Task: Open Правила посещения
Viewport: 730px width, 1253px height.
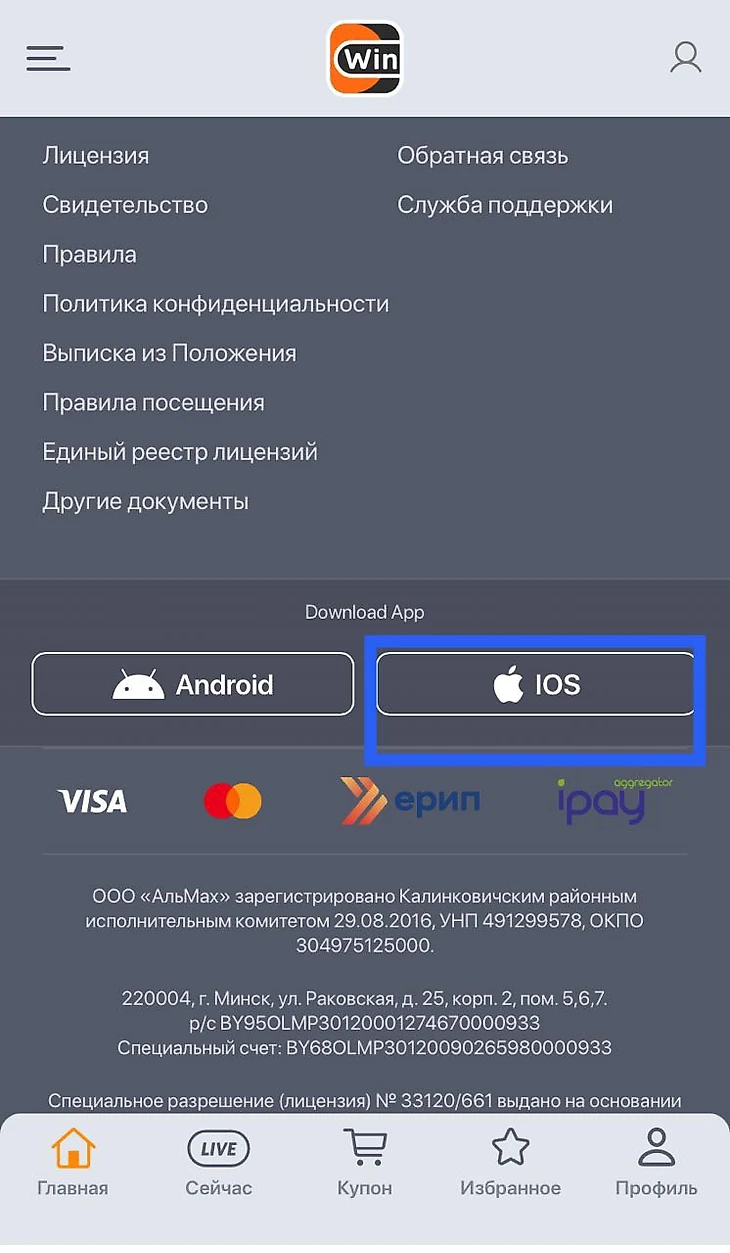Action: (x=153, y=403)
